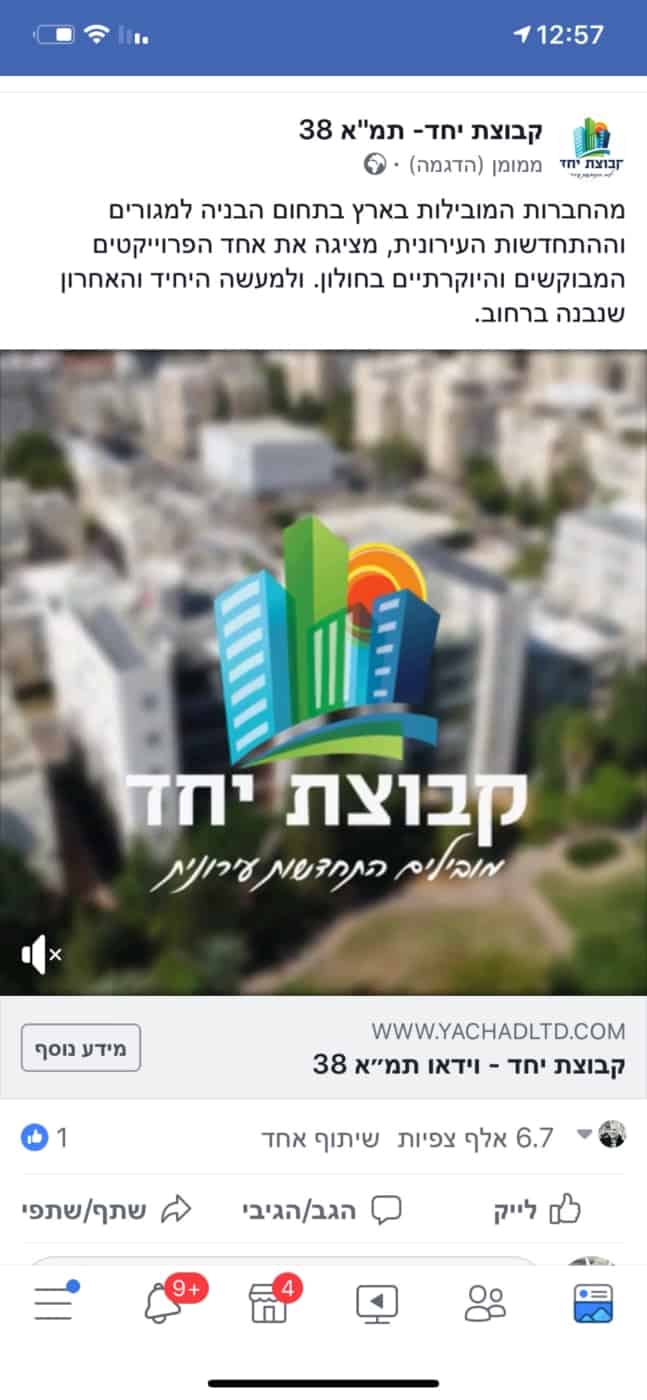Open the notifications bell
The height and width of the screenshot is (1400, 647).
click(162, 1303)
